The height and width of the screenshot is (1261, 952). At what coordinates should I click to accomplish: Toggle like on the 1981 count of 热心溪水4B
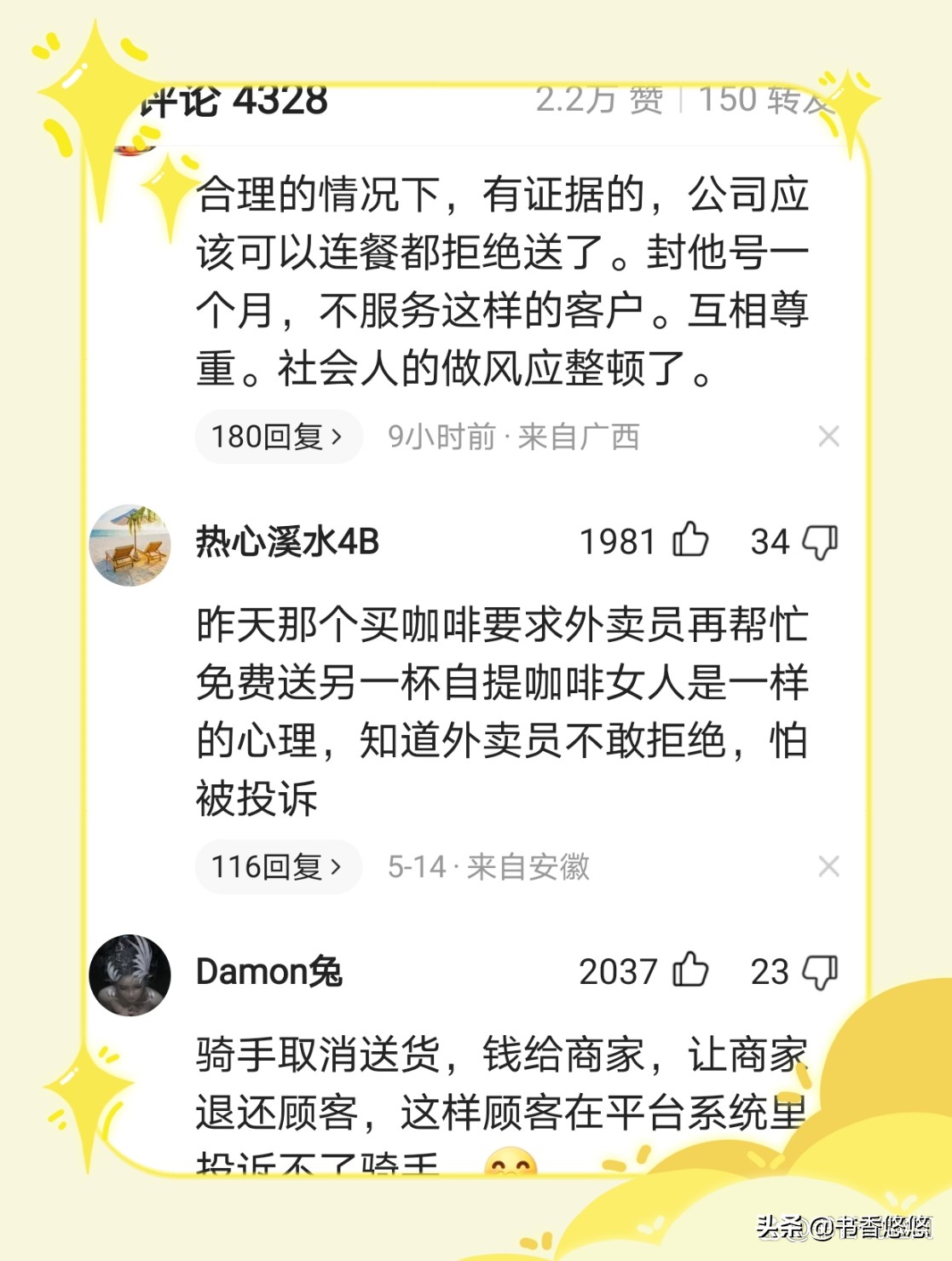[617, 541]
